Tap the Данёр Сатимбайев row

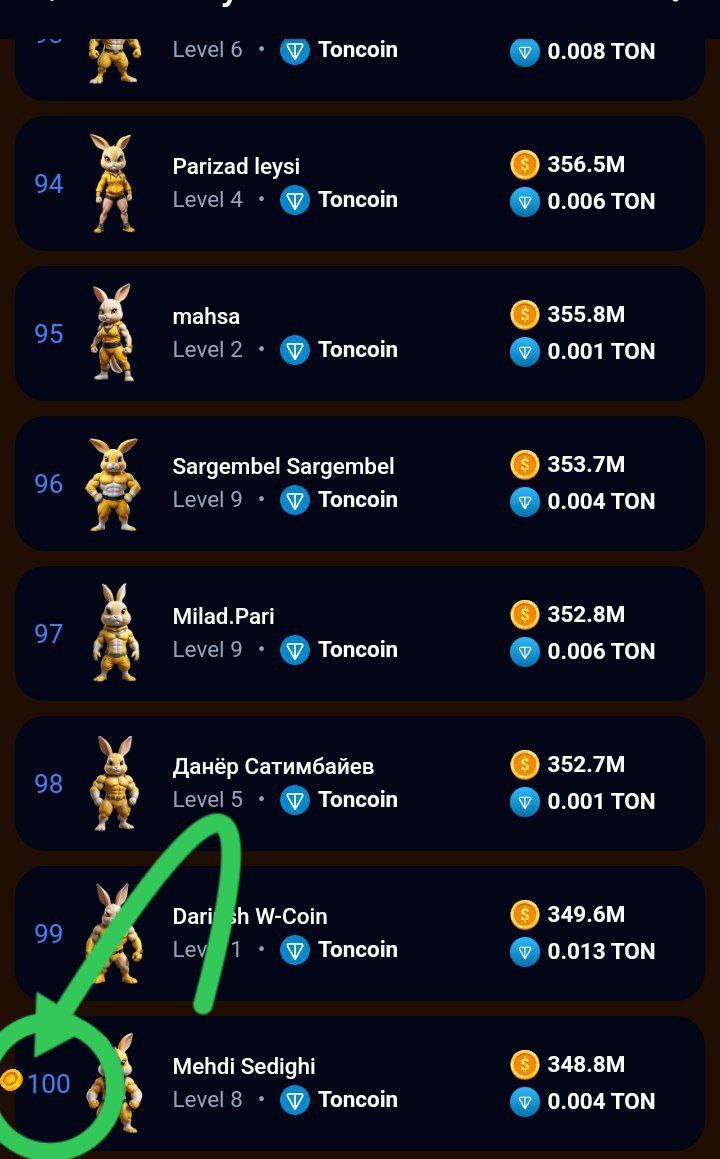[x=360, y=783]
